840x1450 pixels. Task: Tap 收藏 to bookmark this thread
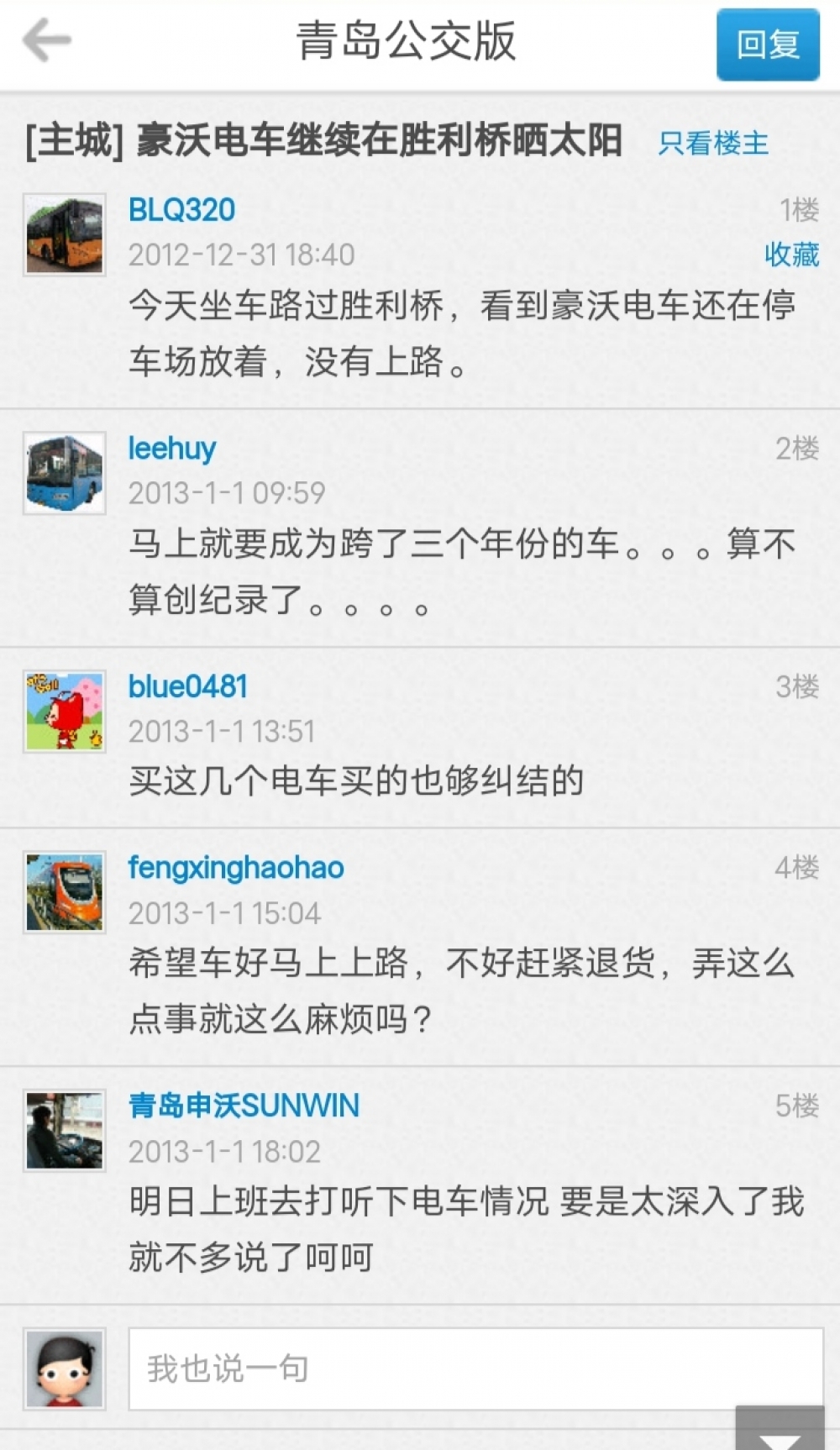tap(791, 255)
